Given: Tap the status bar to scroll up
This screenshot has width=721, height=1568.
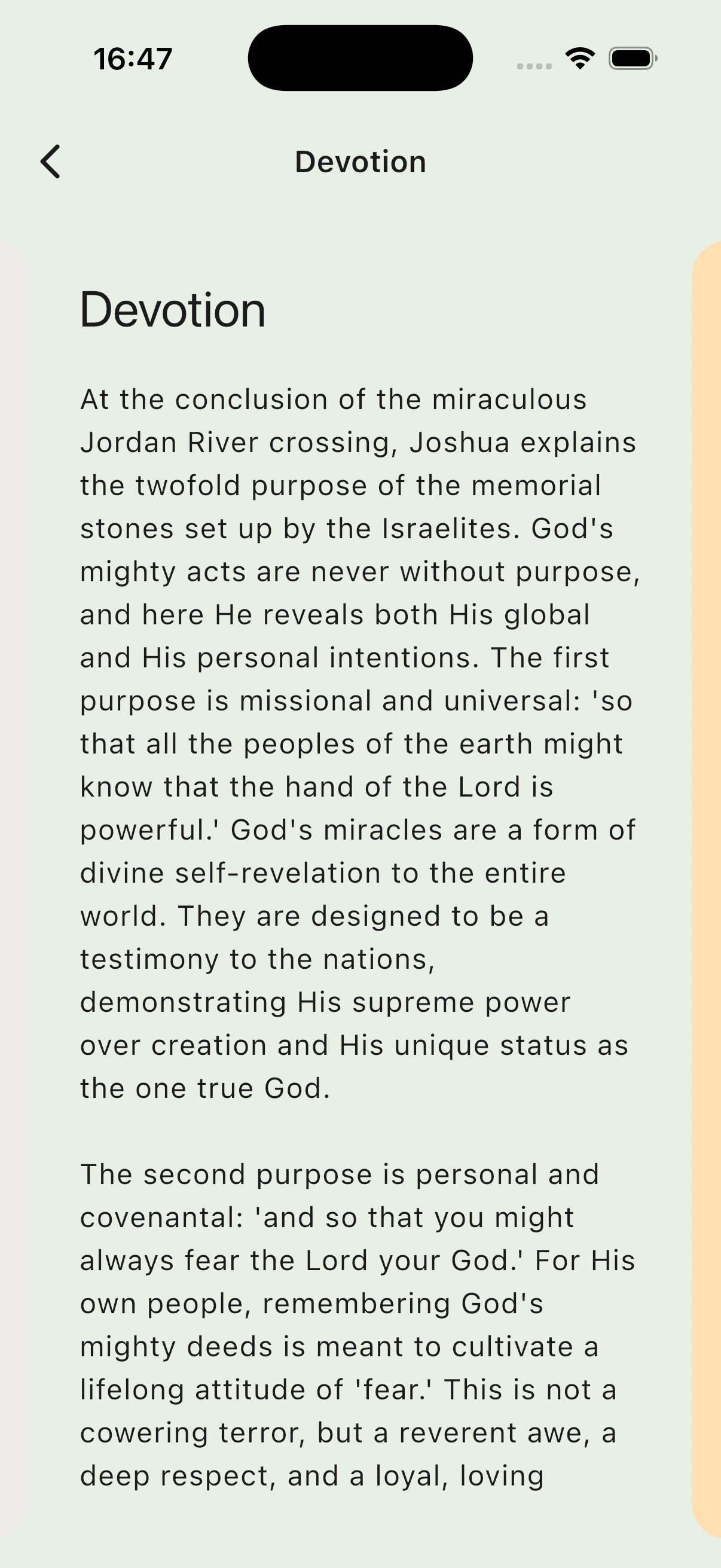Looking at the screenshot, I should click(360, 58).
